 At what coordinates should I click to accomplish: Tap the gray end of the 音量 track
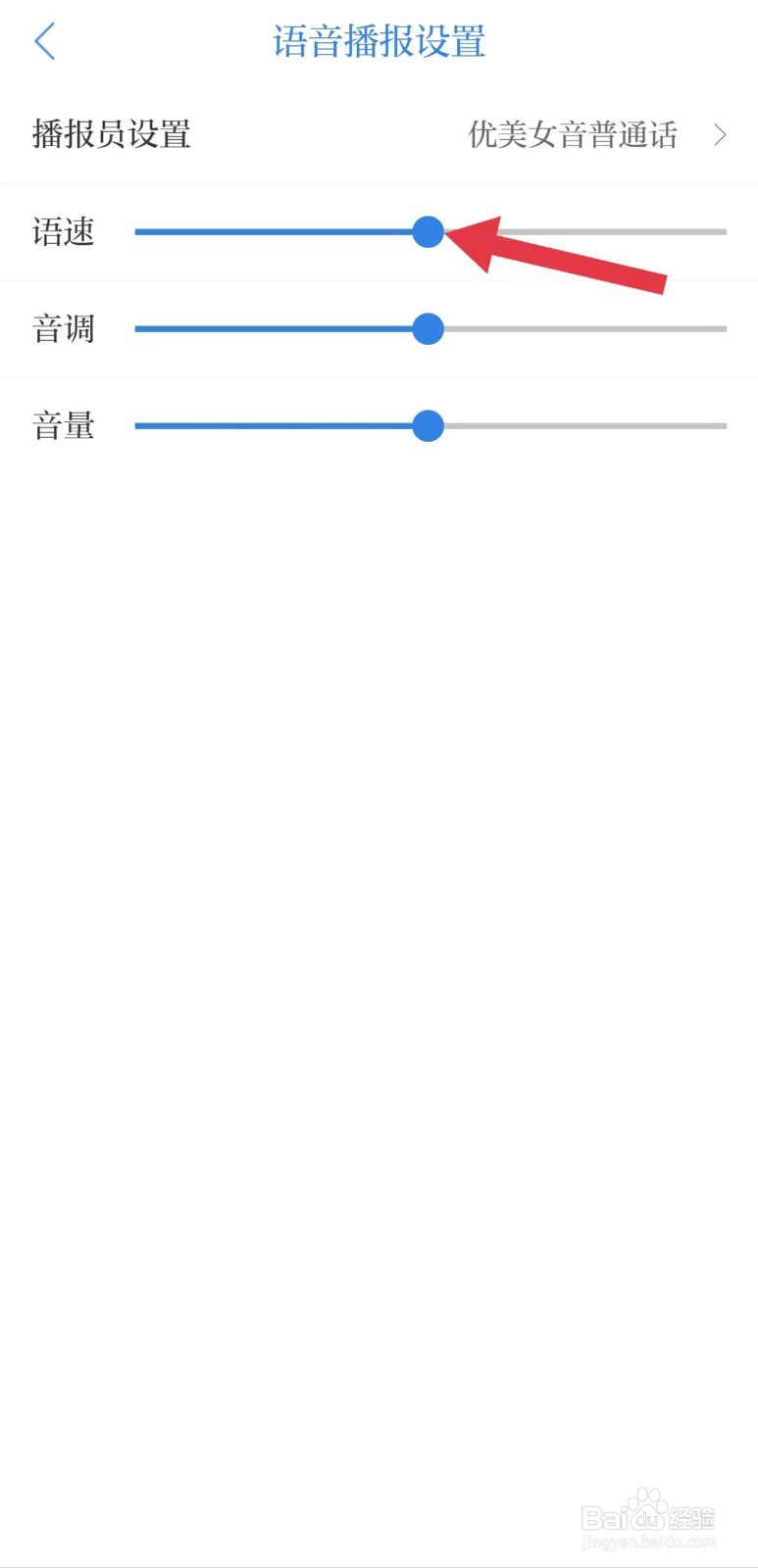click(637, 425)
